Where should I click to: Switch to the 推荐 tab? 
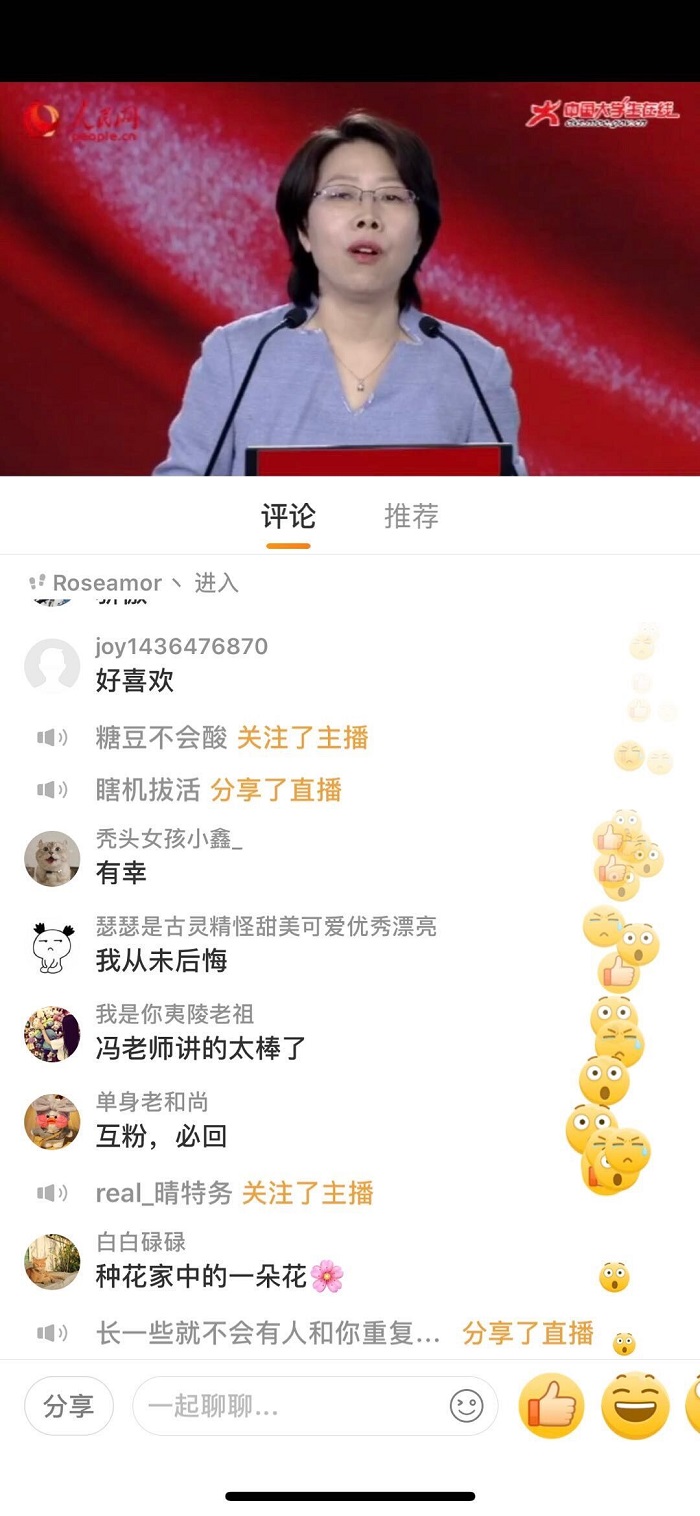tap(411, 516)
